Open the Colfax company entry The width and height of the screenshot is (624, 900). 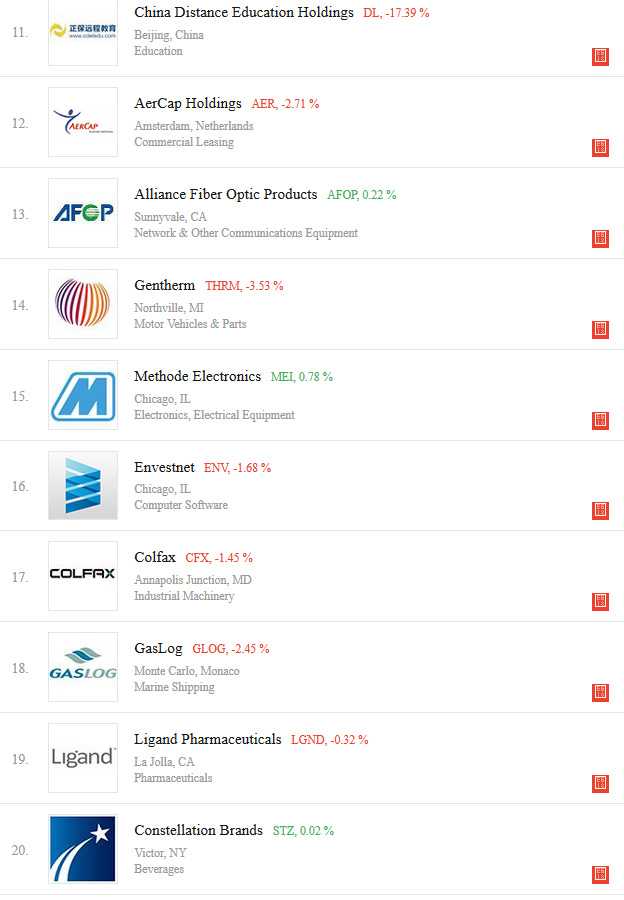click(x=155, y=557)
